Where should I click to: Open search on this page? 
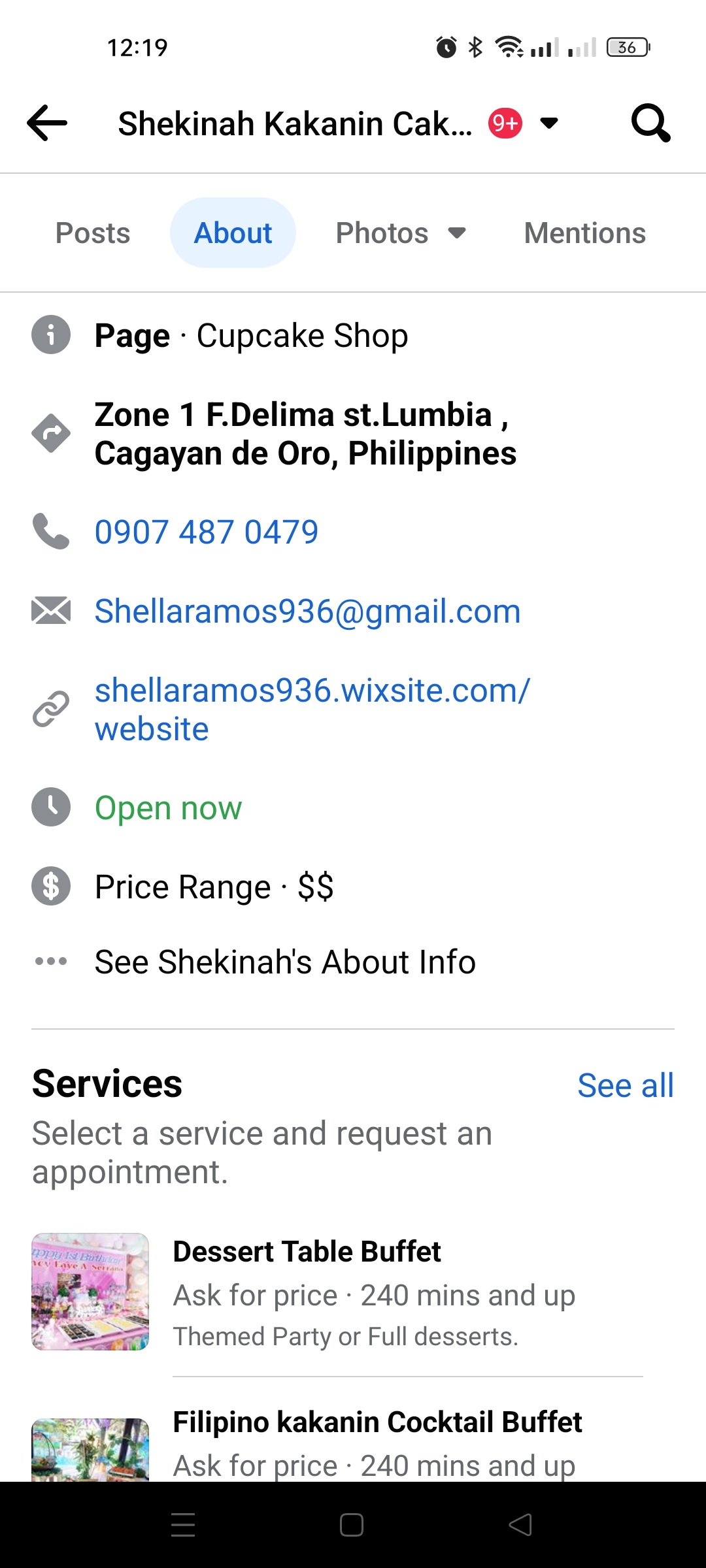(x=650, y=123)
